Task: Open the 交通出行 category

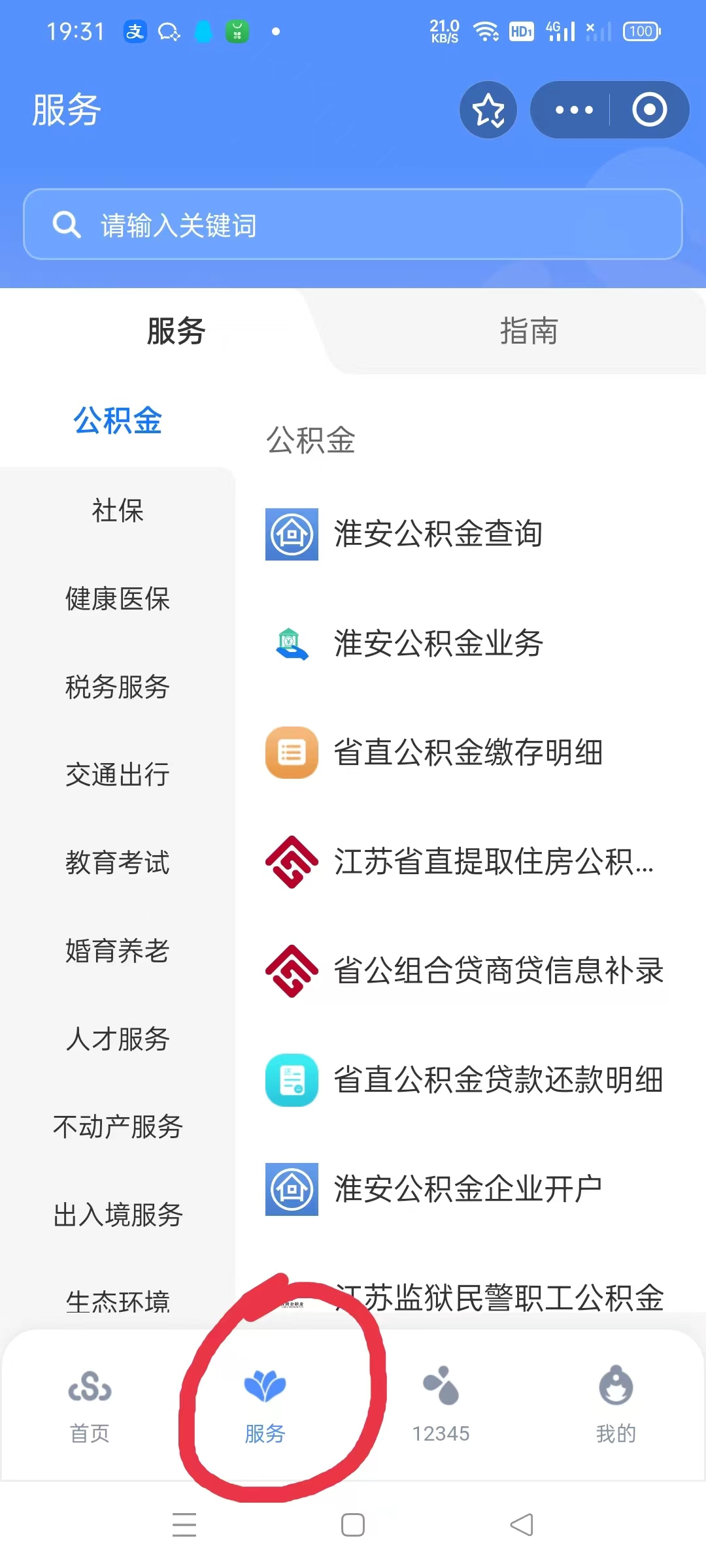Action: (118, 775)
